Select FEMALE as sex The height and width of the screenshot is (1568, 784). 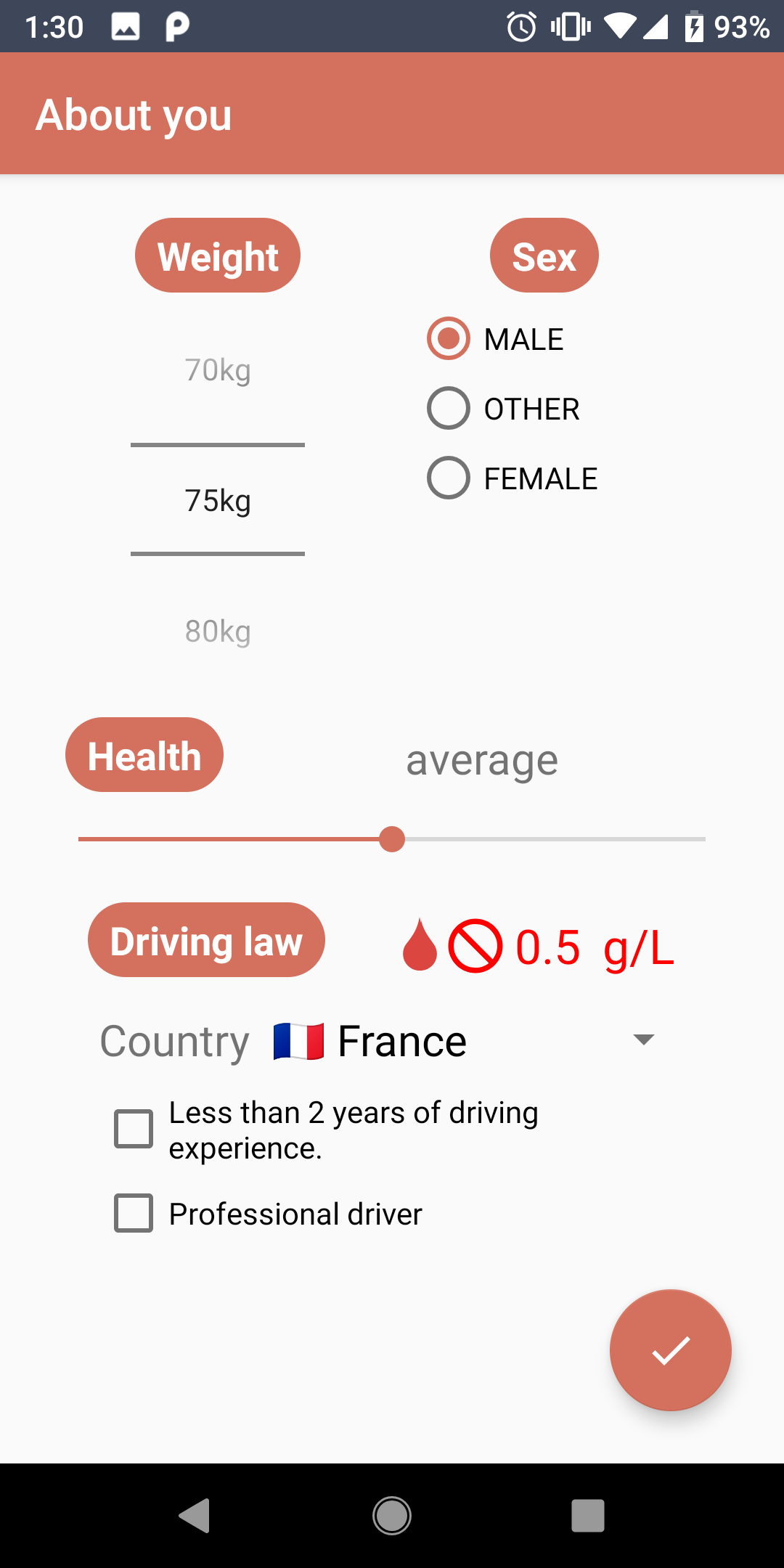[x=449, y=478]
